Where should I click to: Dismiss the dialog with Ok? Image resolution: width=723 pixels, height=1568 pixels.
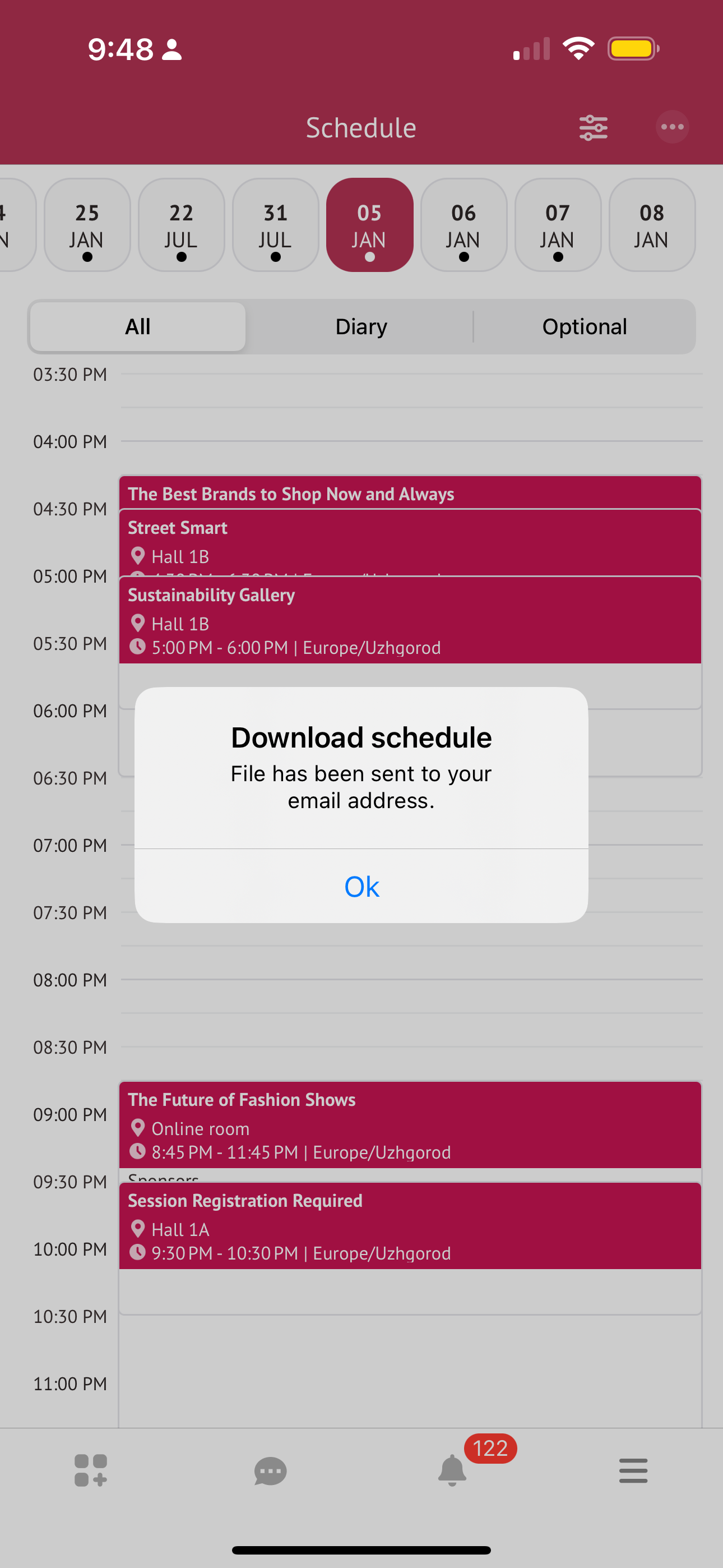point(361,886)
